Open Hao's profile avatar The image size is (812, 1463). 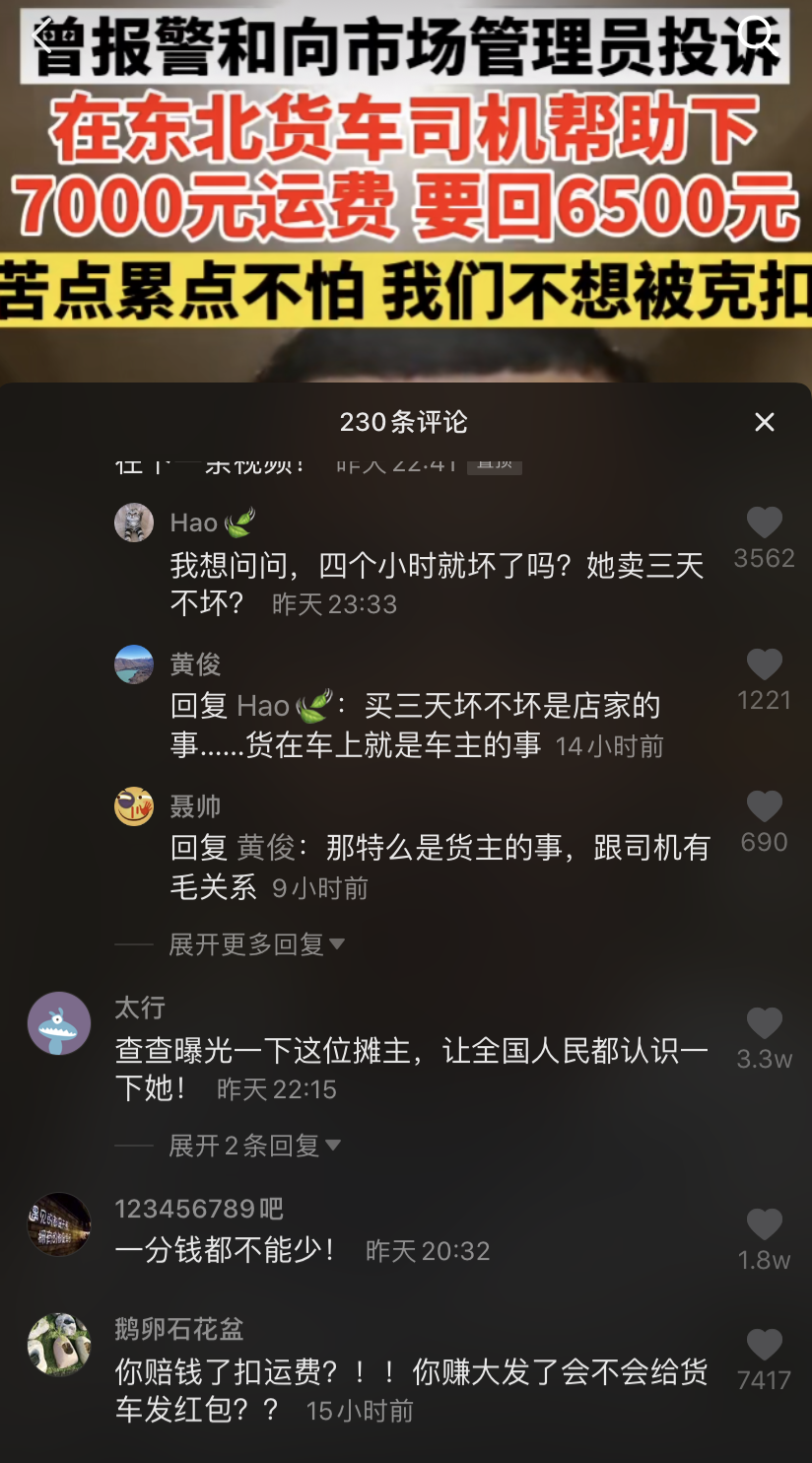pyautogui.click(x=134, y=522)
